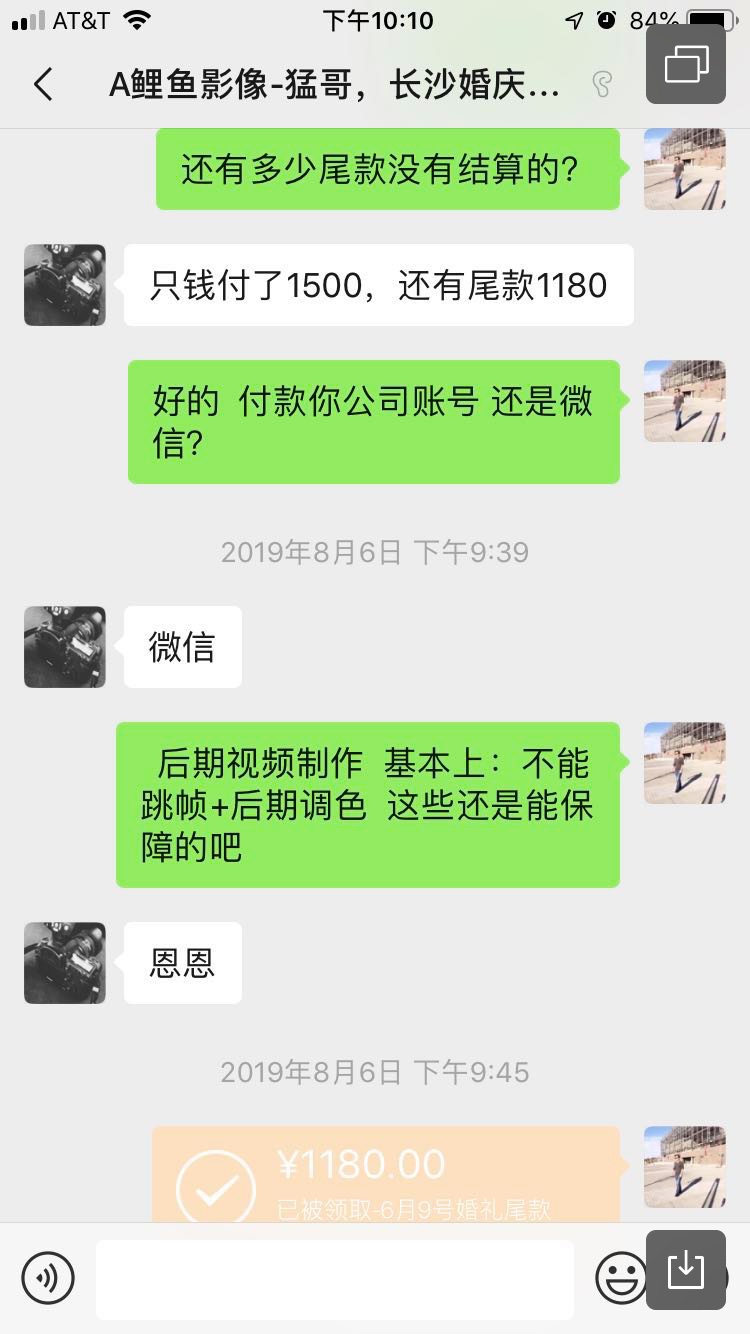
Task: Tap the download overlay button at bottom
Action: pos(686,1270)
